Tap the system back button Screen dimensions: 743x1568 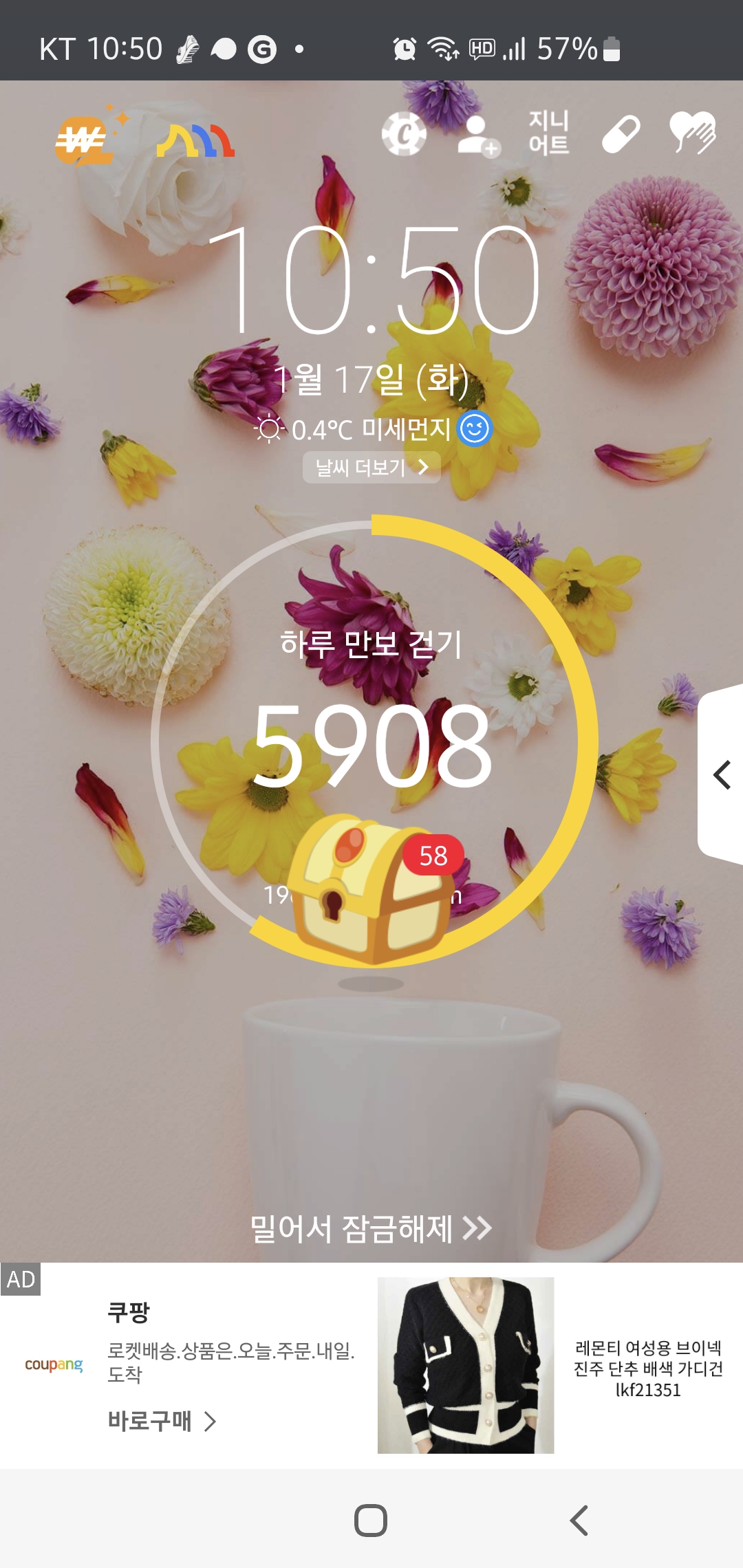(579, 1520)
